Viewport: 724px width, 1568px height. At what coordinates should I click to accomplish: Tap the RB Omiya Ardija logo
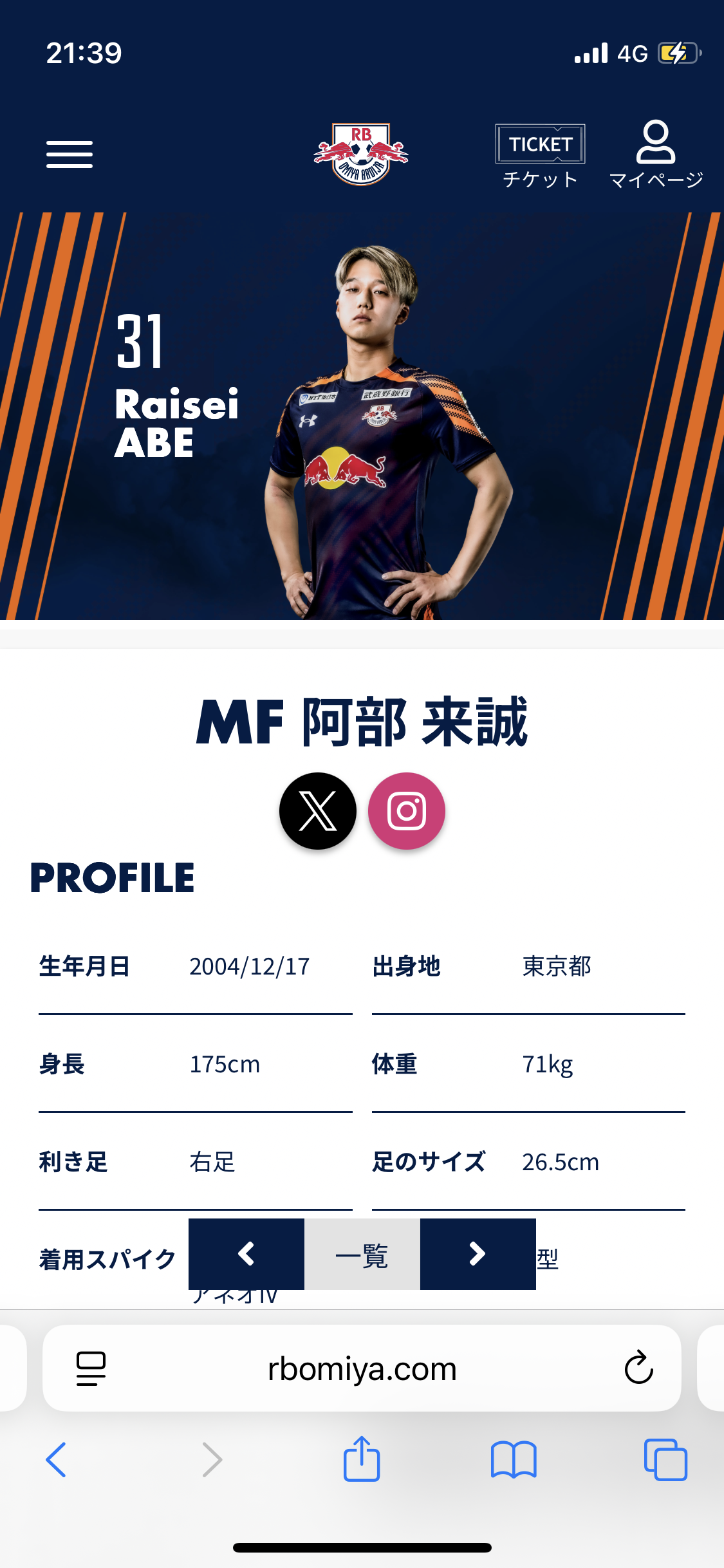click(361, 154)
